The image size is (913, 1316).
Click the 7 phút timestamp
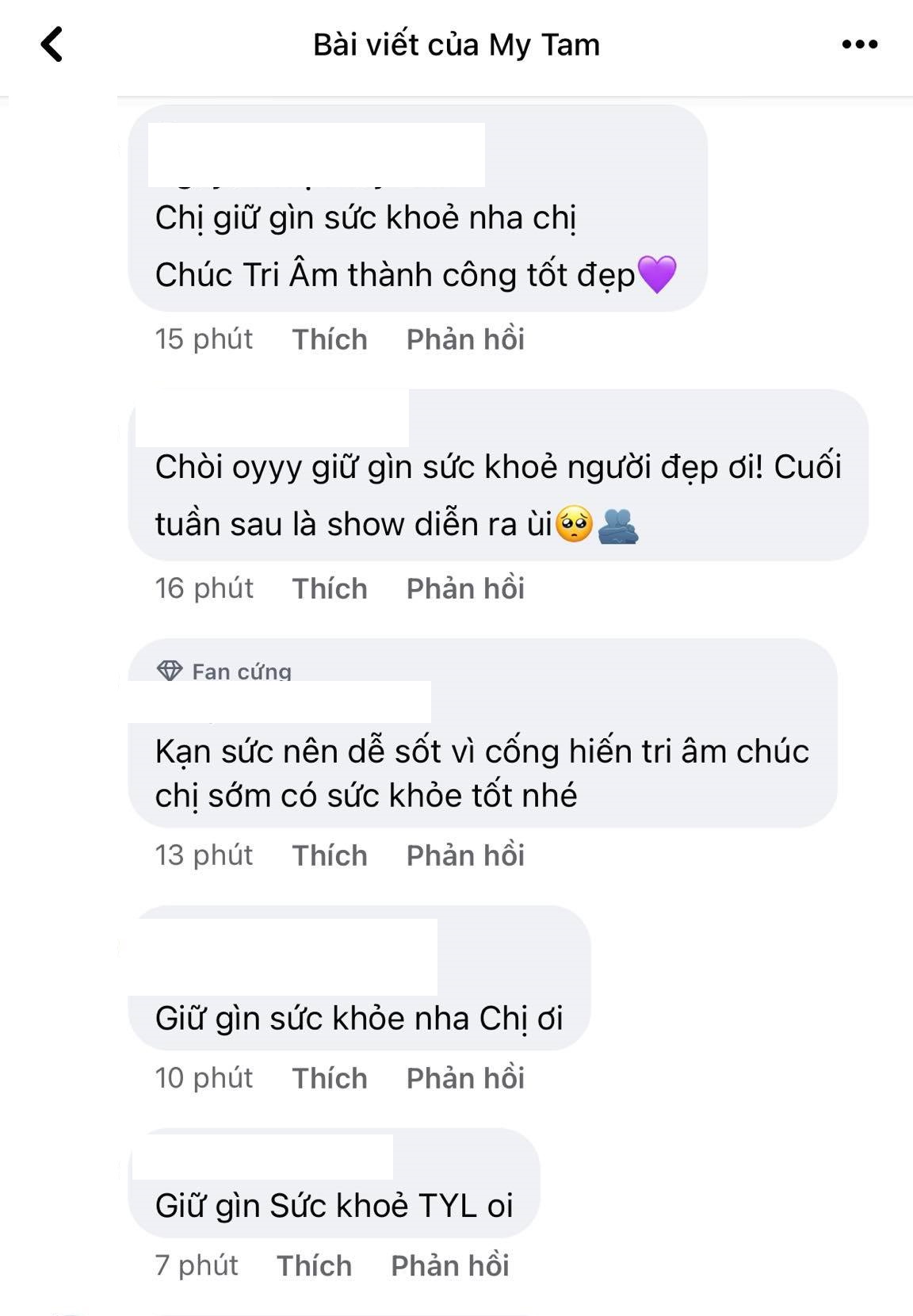pyautogui.click(x=196, y=1264)
